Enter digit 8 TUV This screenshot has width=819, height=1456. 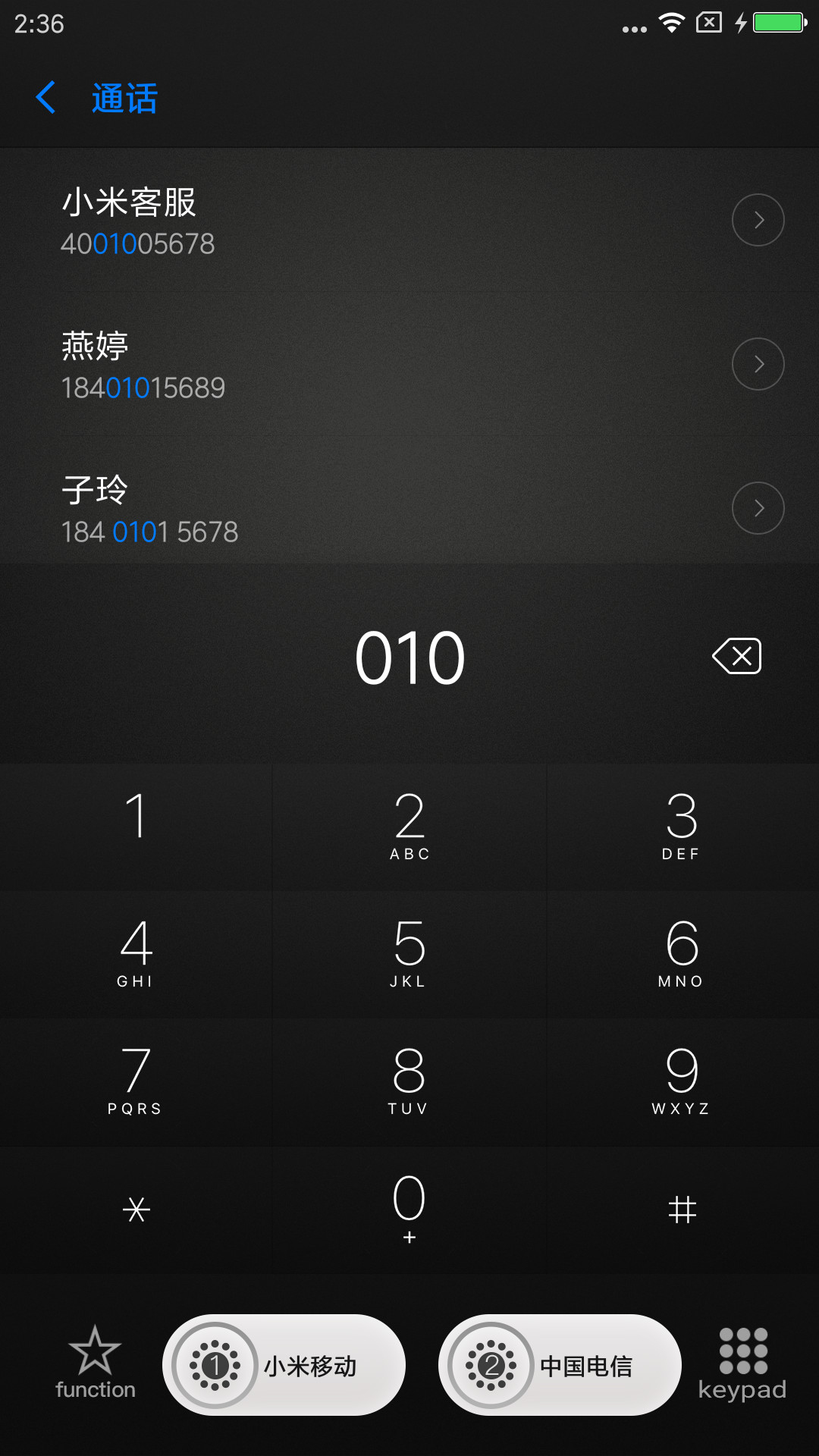point(409,1082)
